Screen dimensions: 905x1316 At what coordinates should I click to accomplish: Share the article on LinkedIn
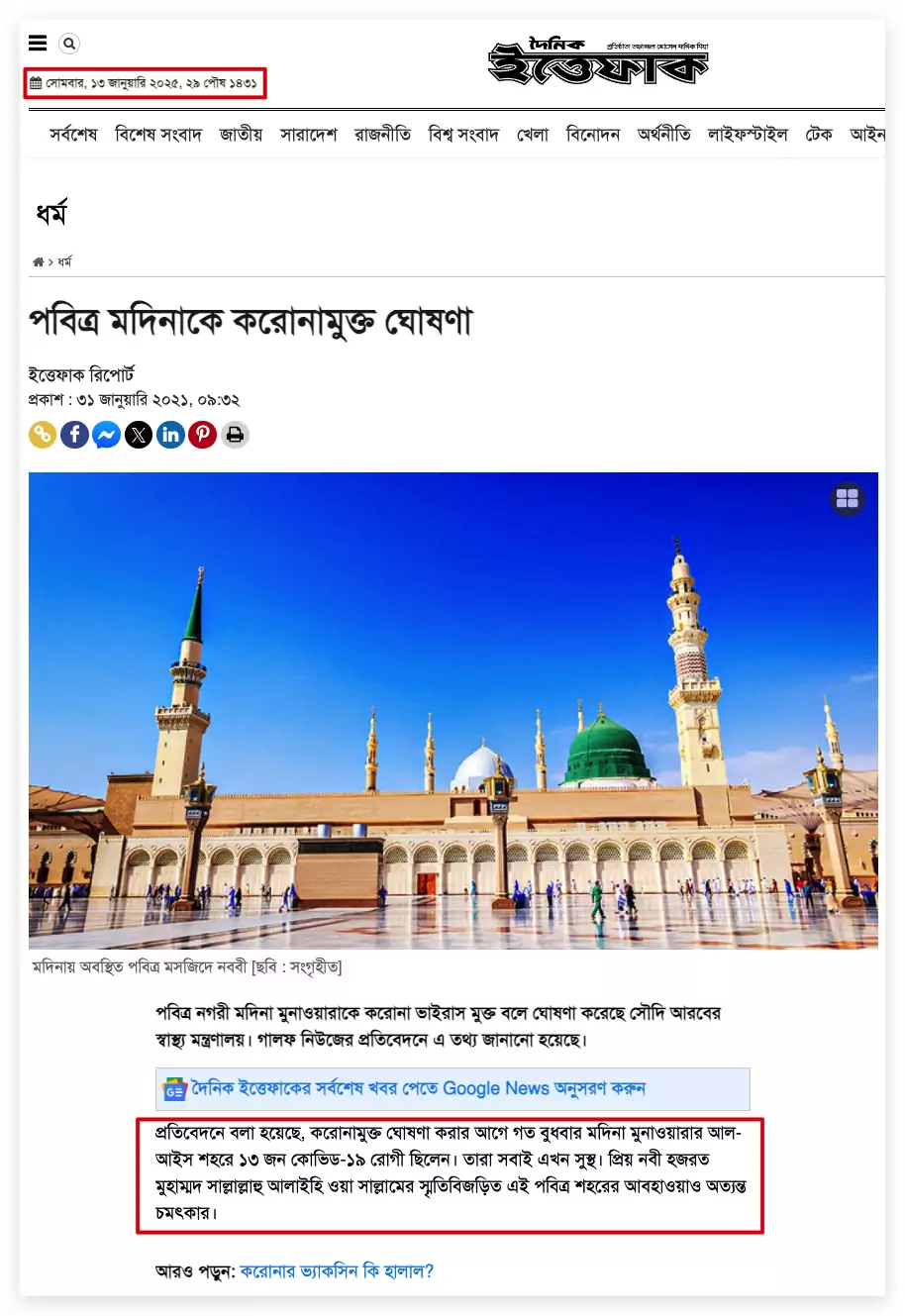pyautogui.click(x=170, y=435)
